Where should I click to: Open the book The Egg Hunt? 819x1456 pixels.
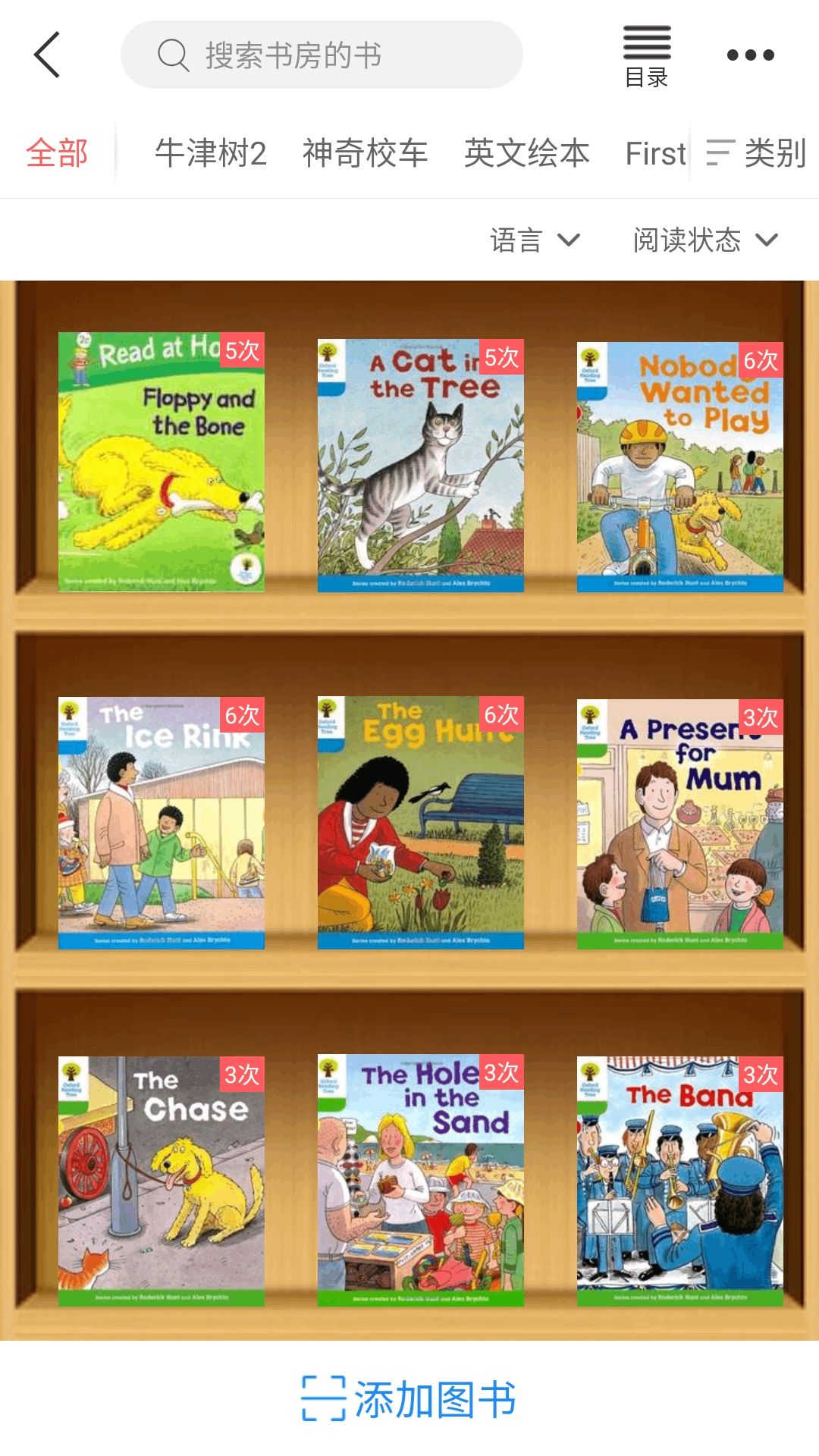tap(421, 824)
